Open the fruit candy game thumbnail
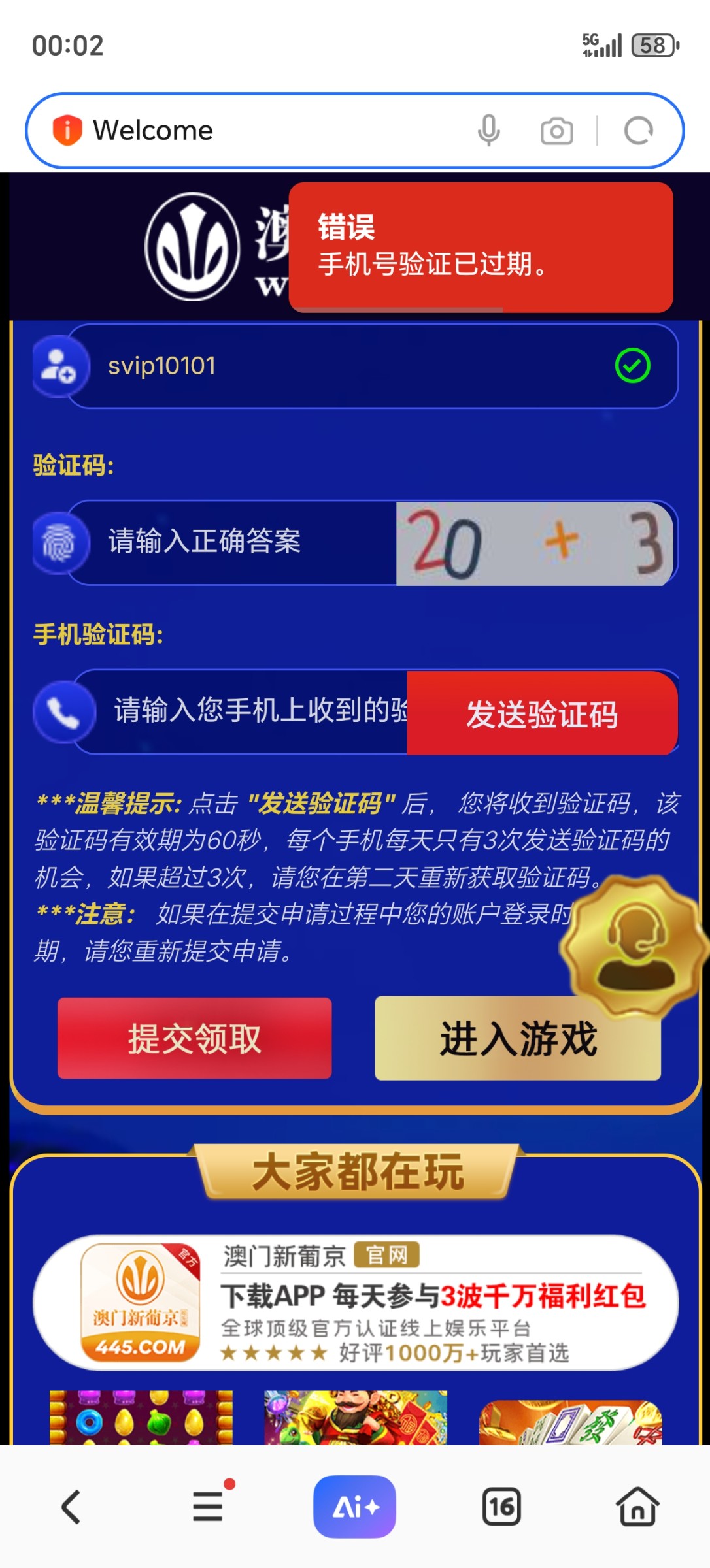Image resolution: width=710 pixels, height=1568 pixels. click(141, 1416)
